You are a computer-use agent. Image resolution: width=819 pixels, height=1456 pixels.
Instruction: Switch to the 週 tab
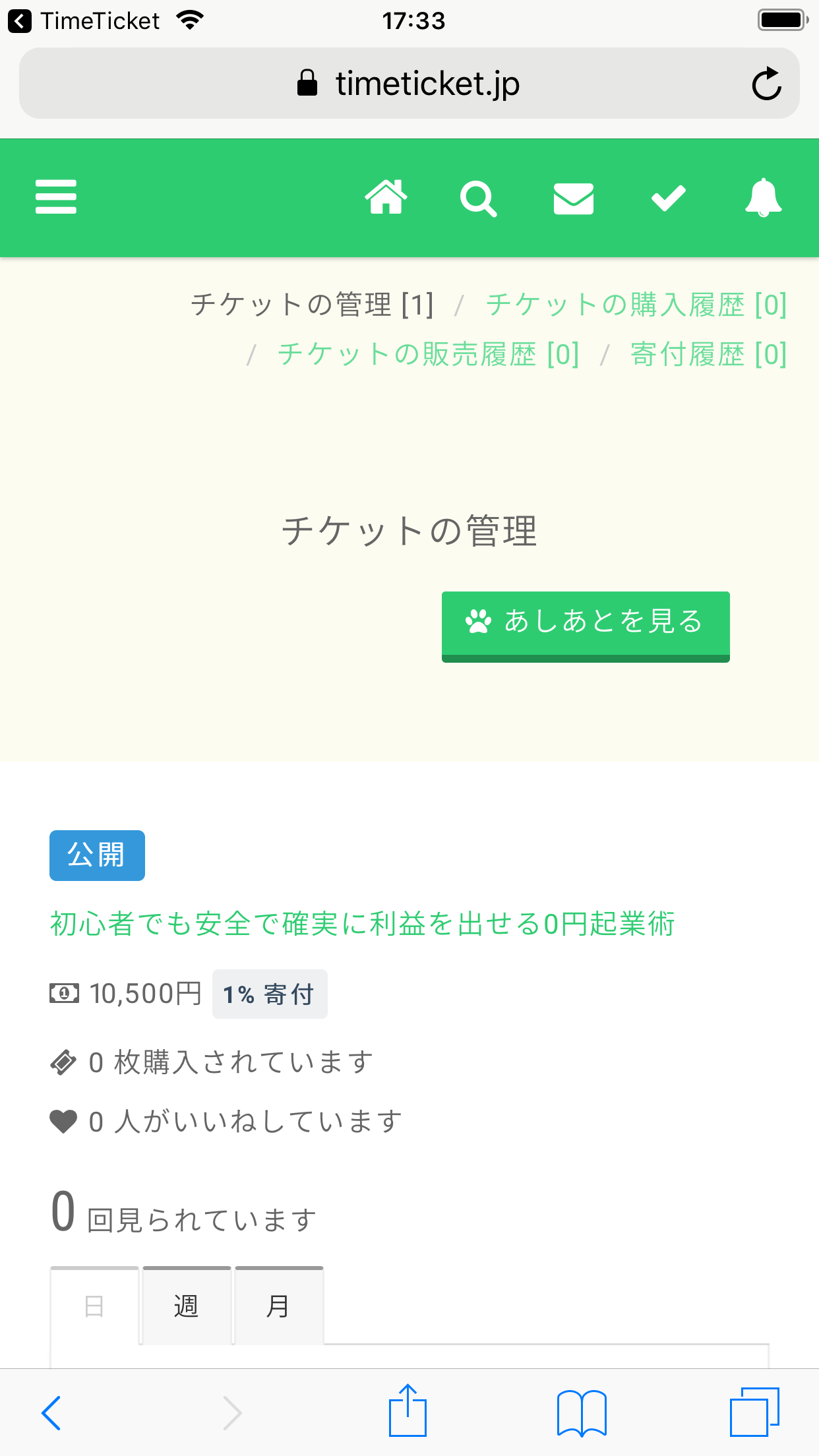(x=187, y=1306)
